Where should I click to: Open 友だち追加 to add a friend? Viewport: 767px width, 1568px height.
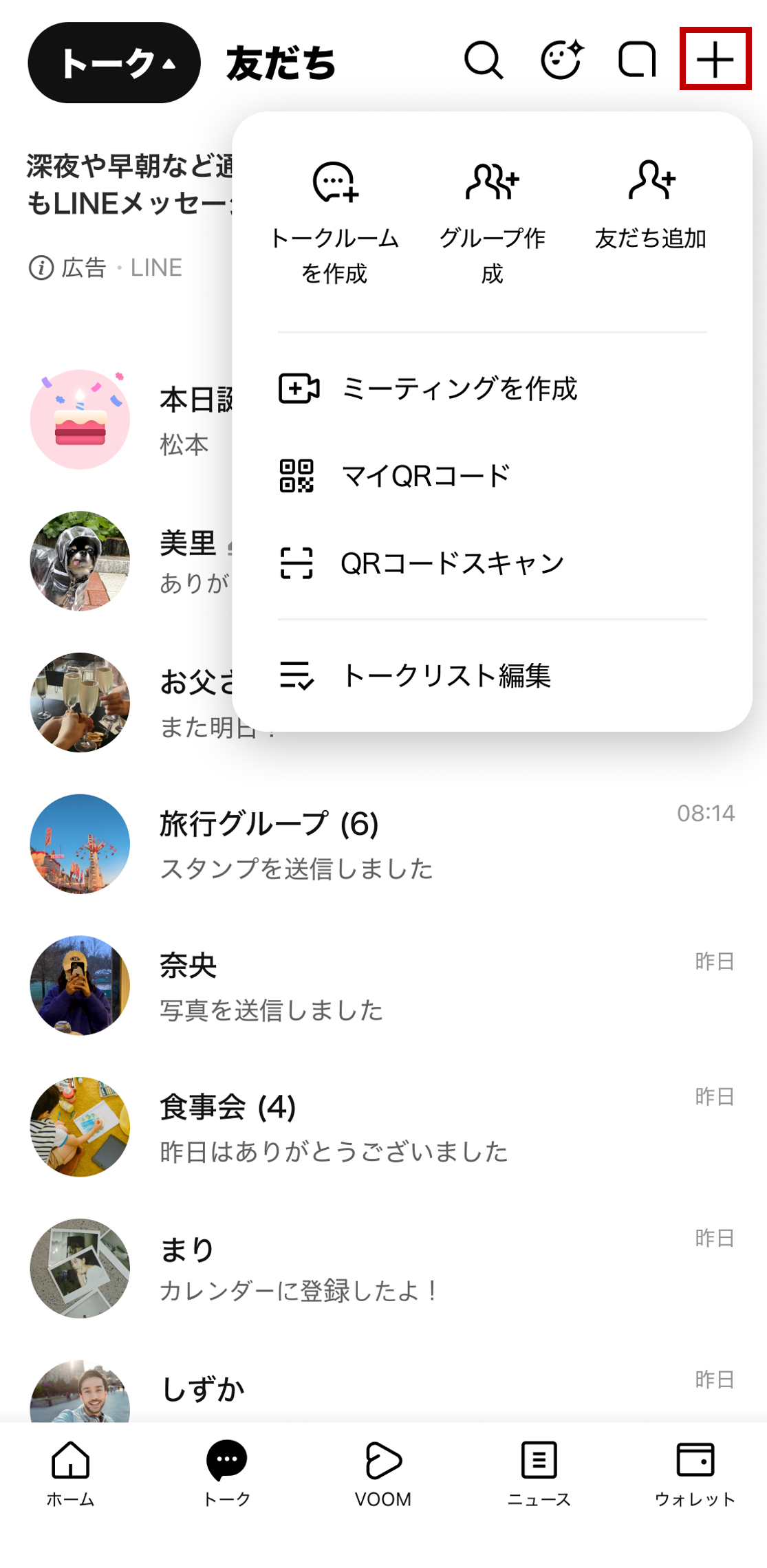pos(652,181)
